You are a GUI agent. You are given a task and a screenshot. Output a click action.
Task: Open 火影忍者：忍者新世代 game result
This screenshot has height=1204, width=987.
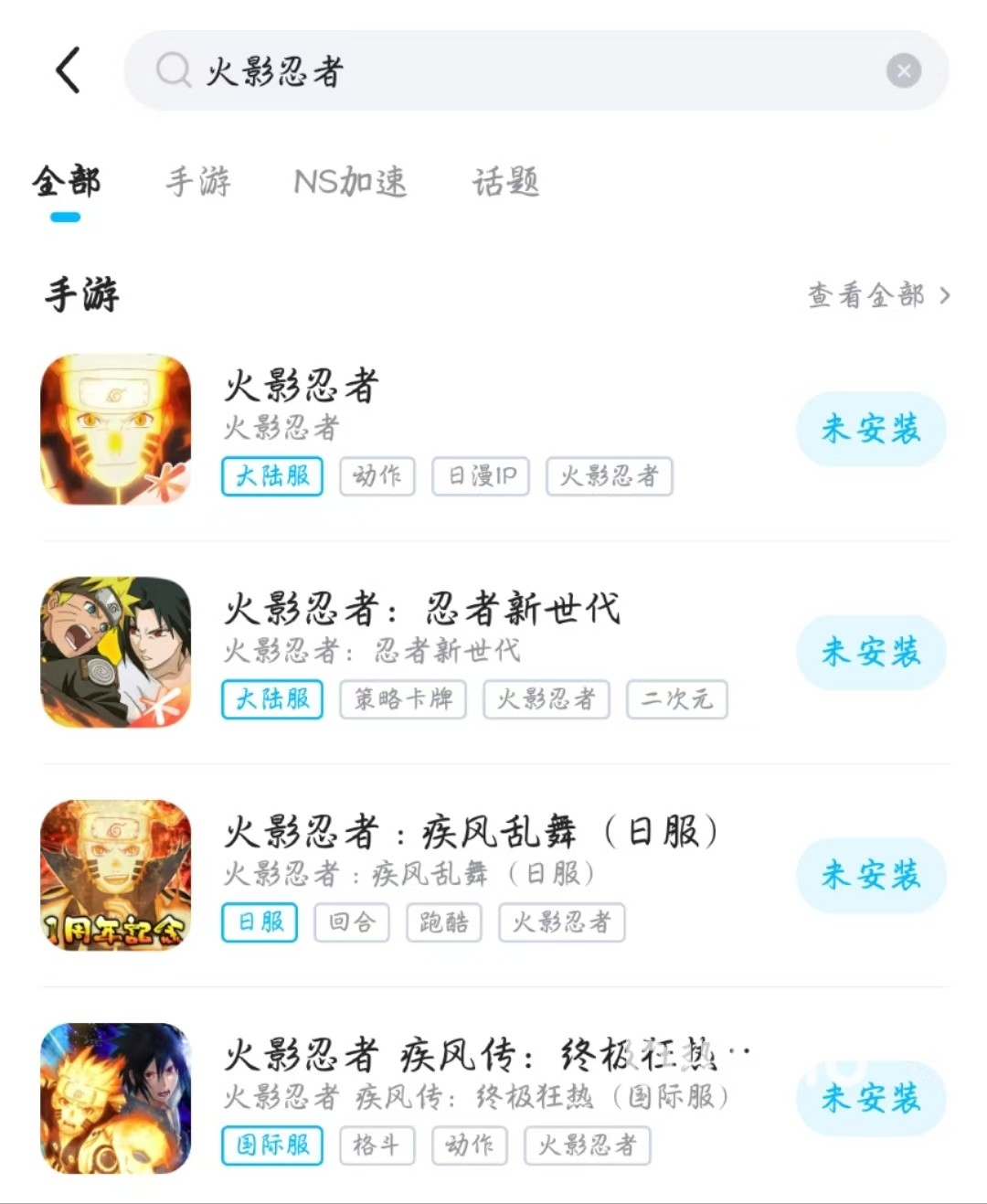(x=422, y=610)
